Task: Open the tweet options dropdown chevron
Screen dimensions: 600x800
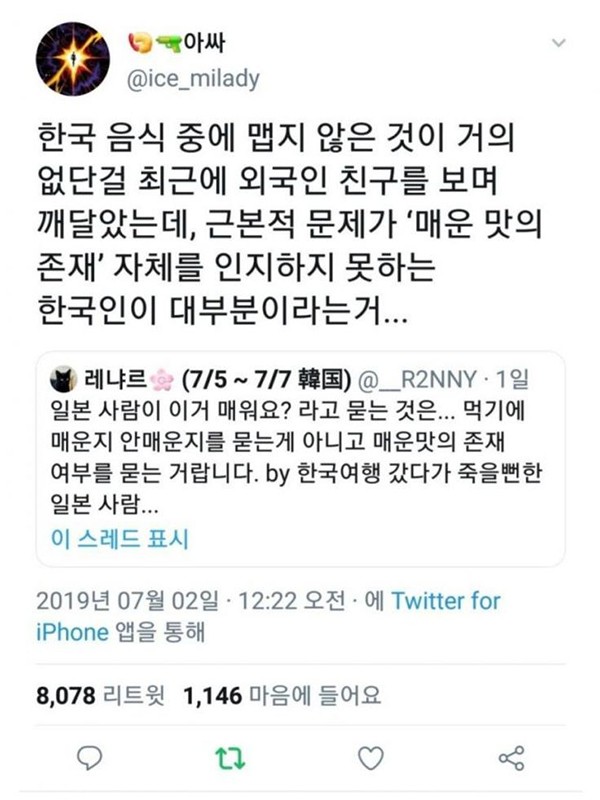Action: coord(562,43)
